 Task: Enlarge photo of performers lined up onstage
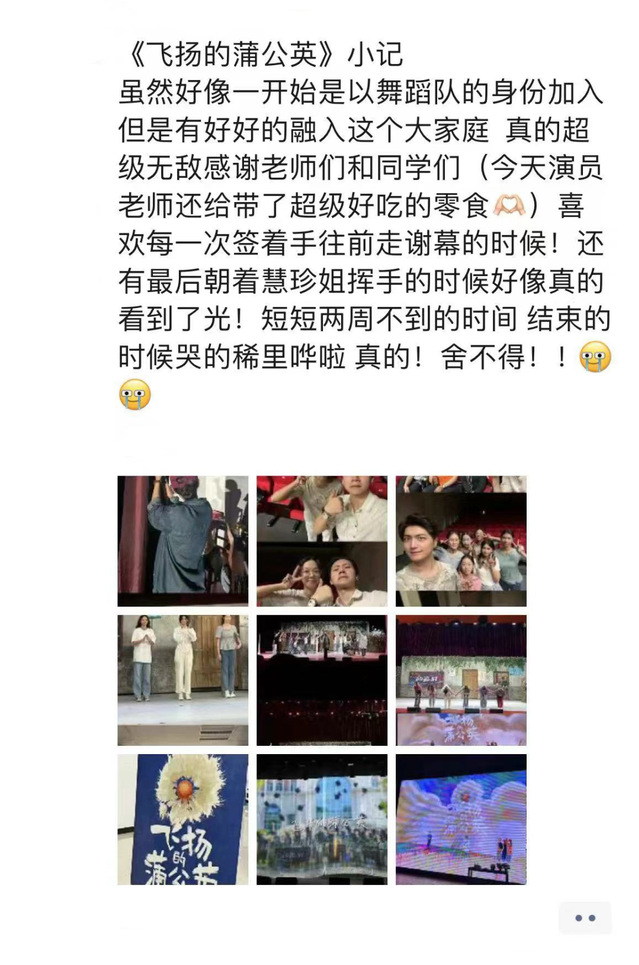coord(460,680)
